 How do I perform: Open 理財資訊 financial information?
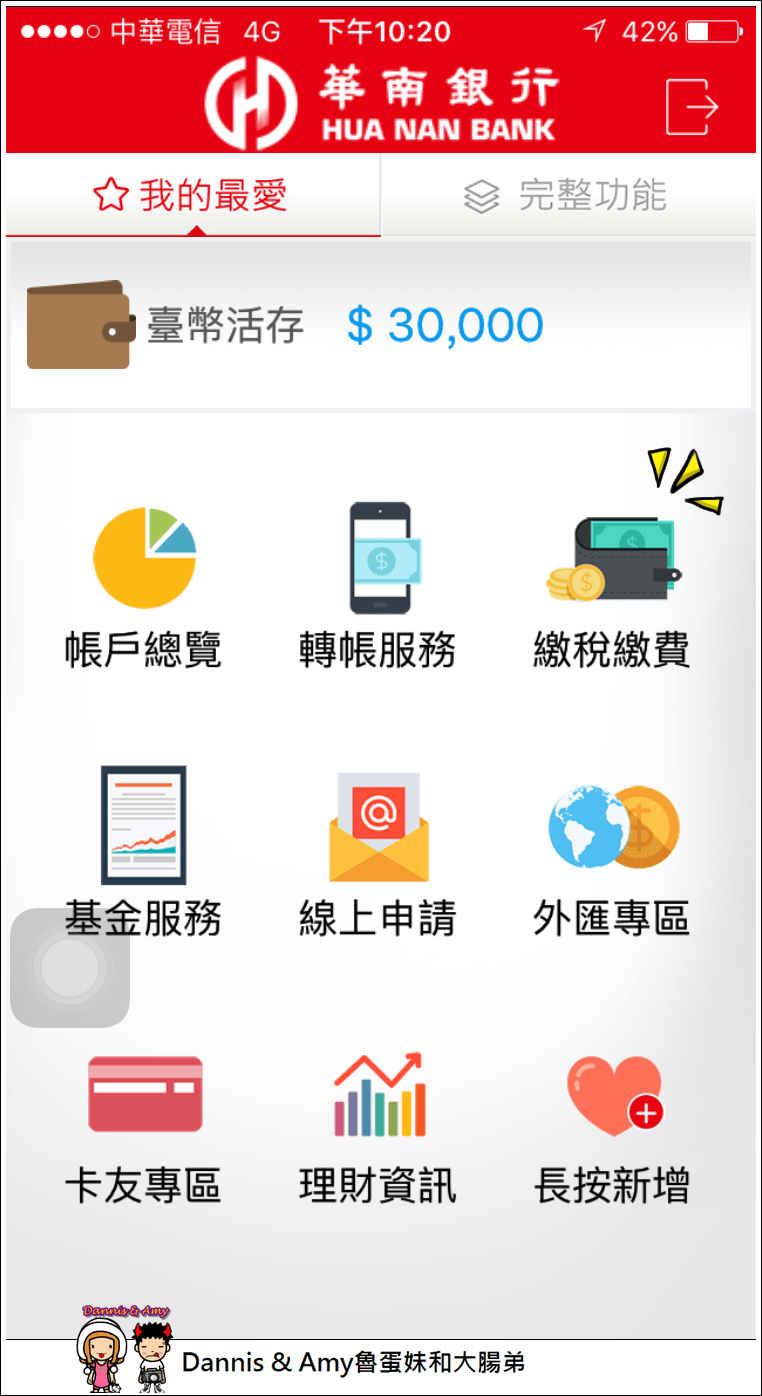[x=378, y=1125]
